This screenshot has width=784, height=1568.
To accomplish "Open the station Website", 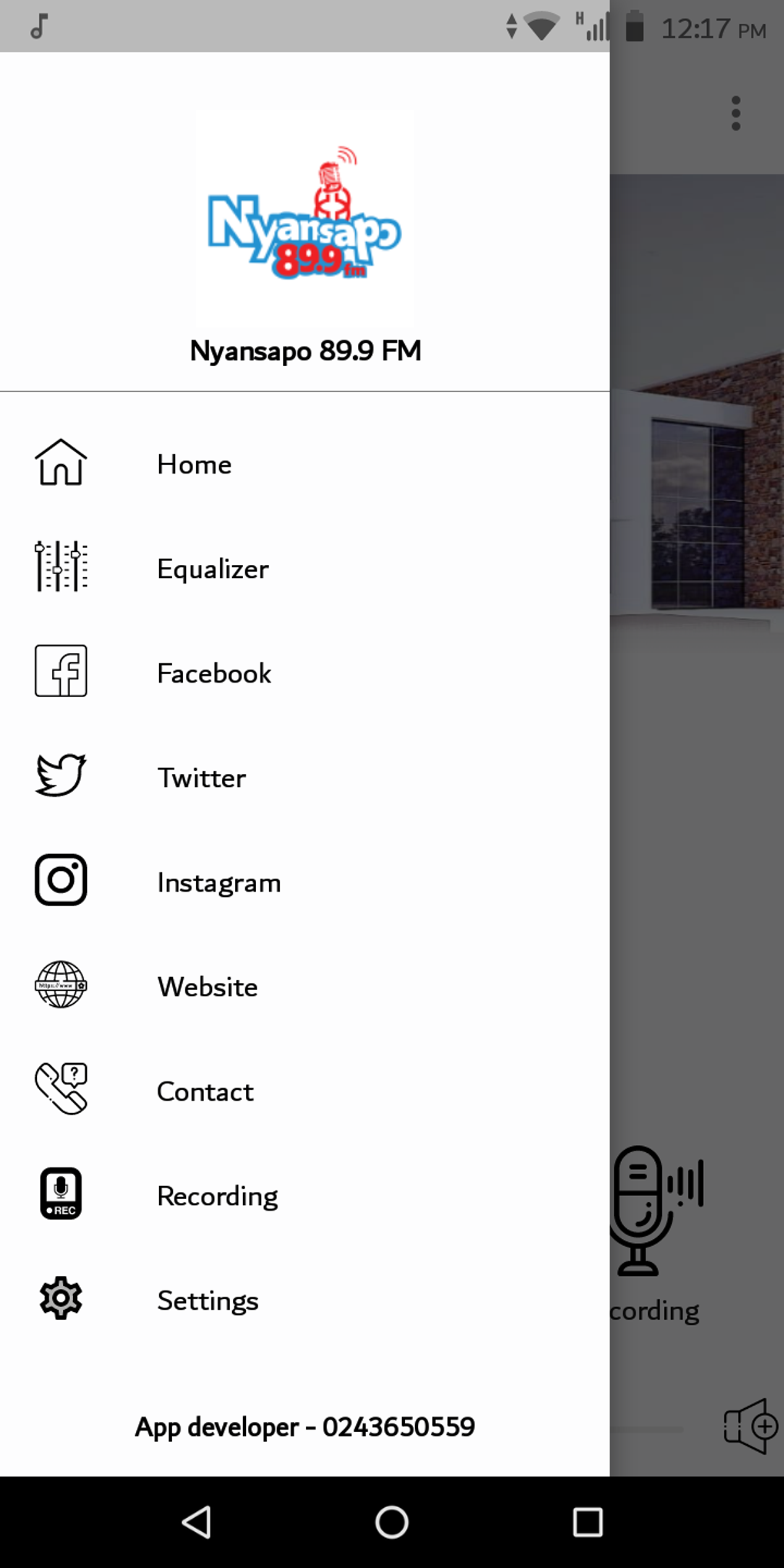I will 208,987.
